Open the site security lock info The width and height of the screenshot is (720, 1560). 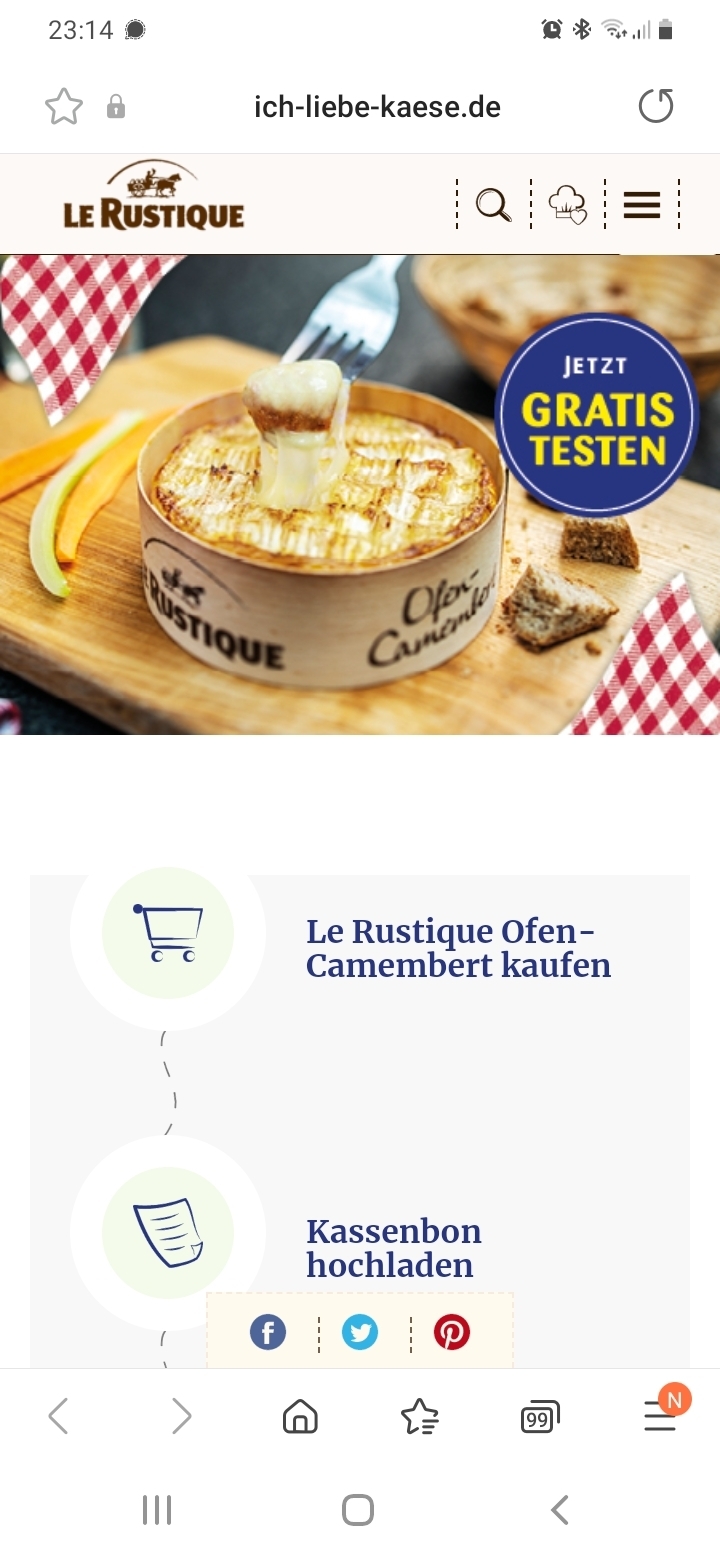tap(116, 107)
